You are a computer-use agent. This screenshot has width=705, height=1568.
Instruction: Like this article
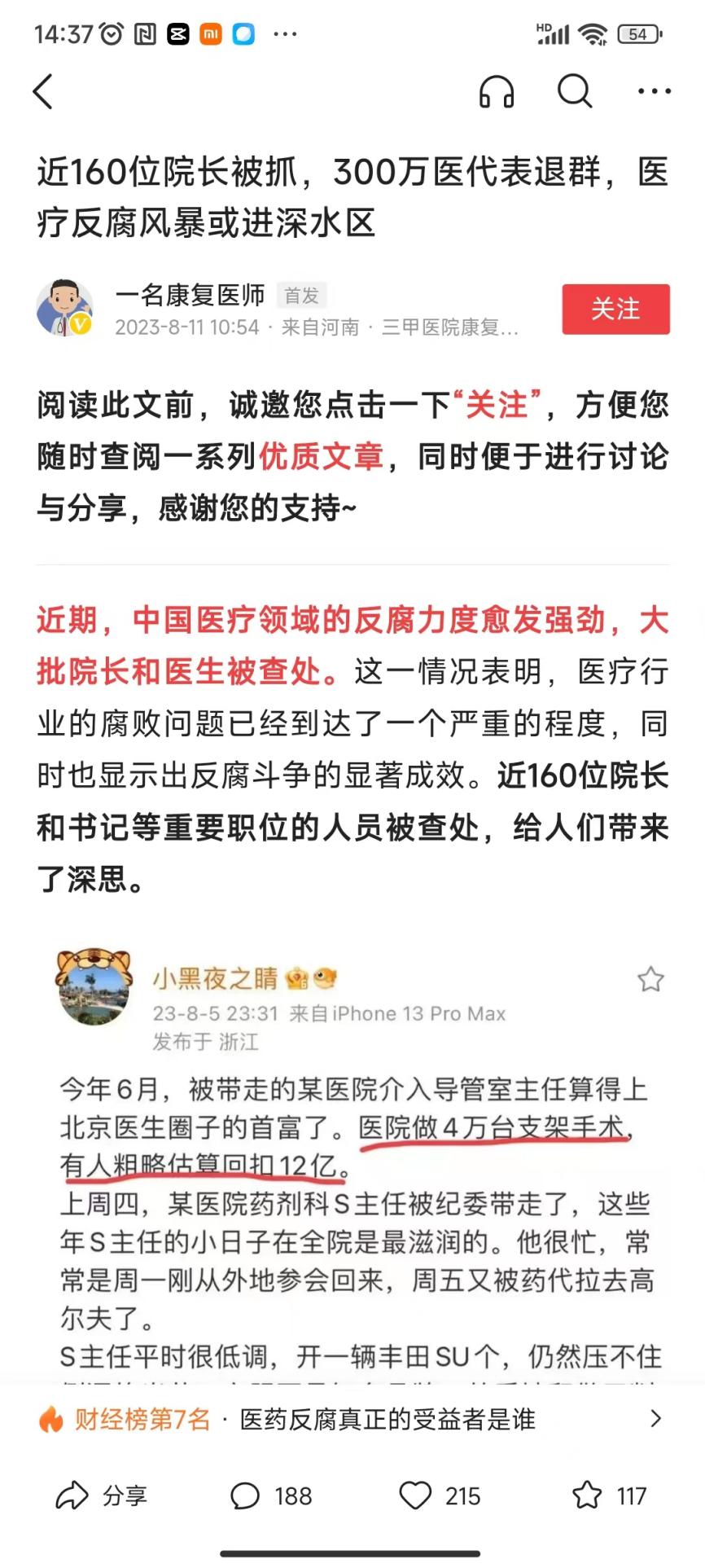point(440,1496)
